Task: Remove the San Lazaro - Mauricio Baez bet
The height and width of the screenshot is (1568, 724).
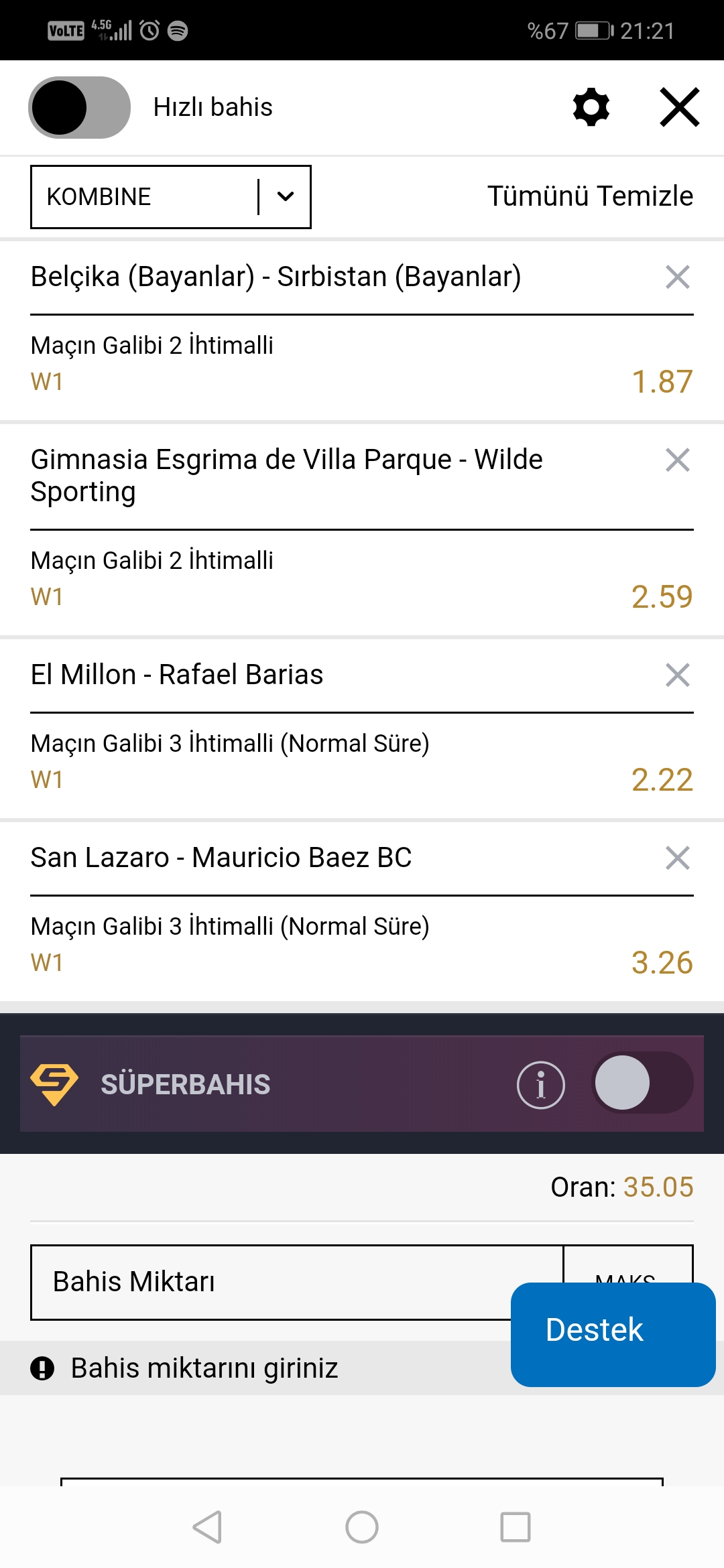Action: coord(678,858)
